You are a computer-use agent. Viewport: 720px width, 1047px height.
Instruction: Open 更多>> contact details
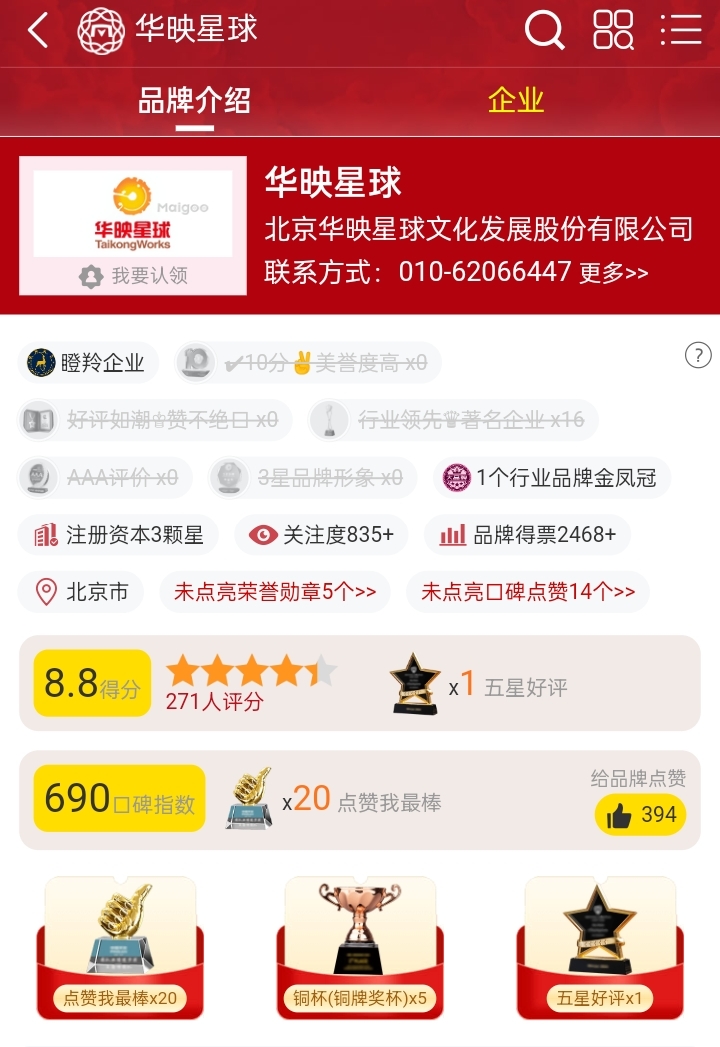point(613,272)
